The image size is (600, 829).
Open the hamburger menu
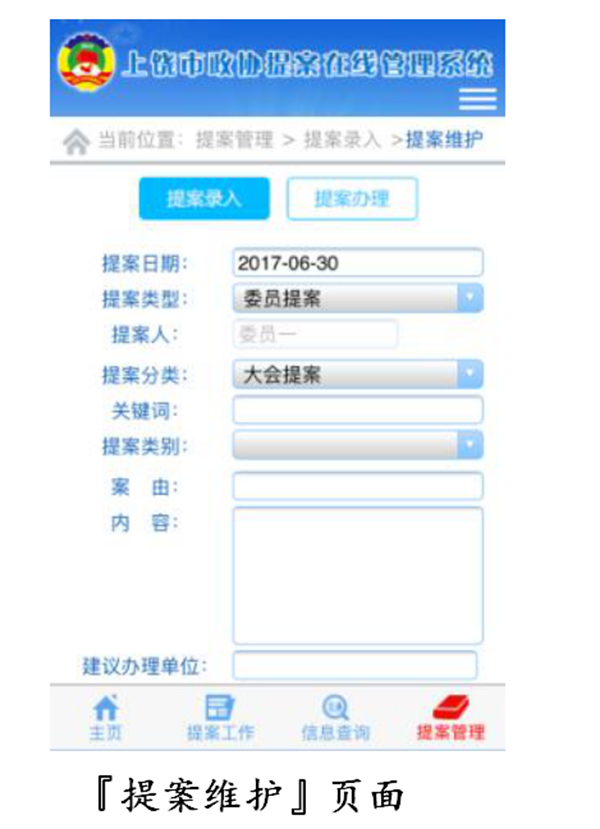[477, 99]
